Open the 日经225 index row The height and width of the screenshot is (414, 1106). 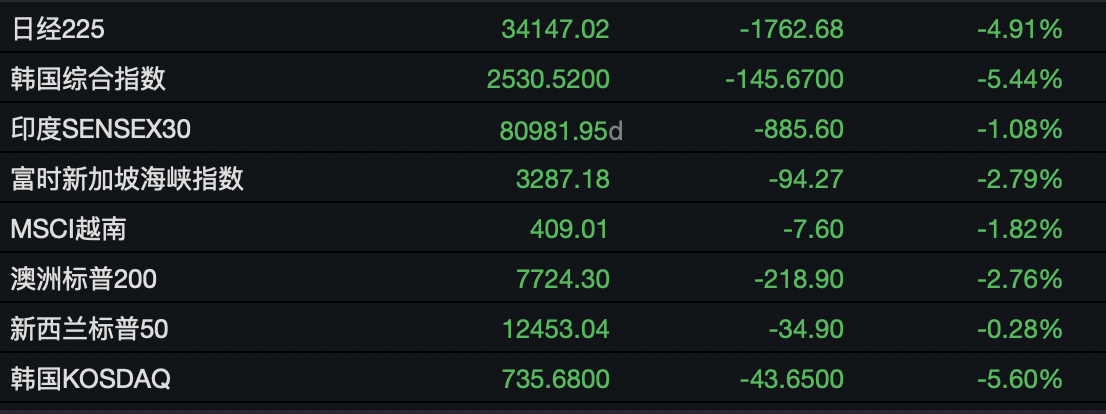58,30
